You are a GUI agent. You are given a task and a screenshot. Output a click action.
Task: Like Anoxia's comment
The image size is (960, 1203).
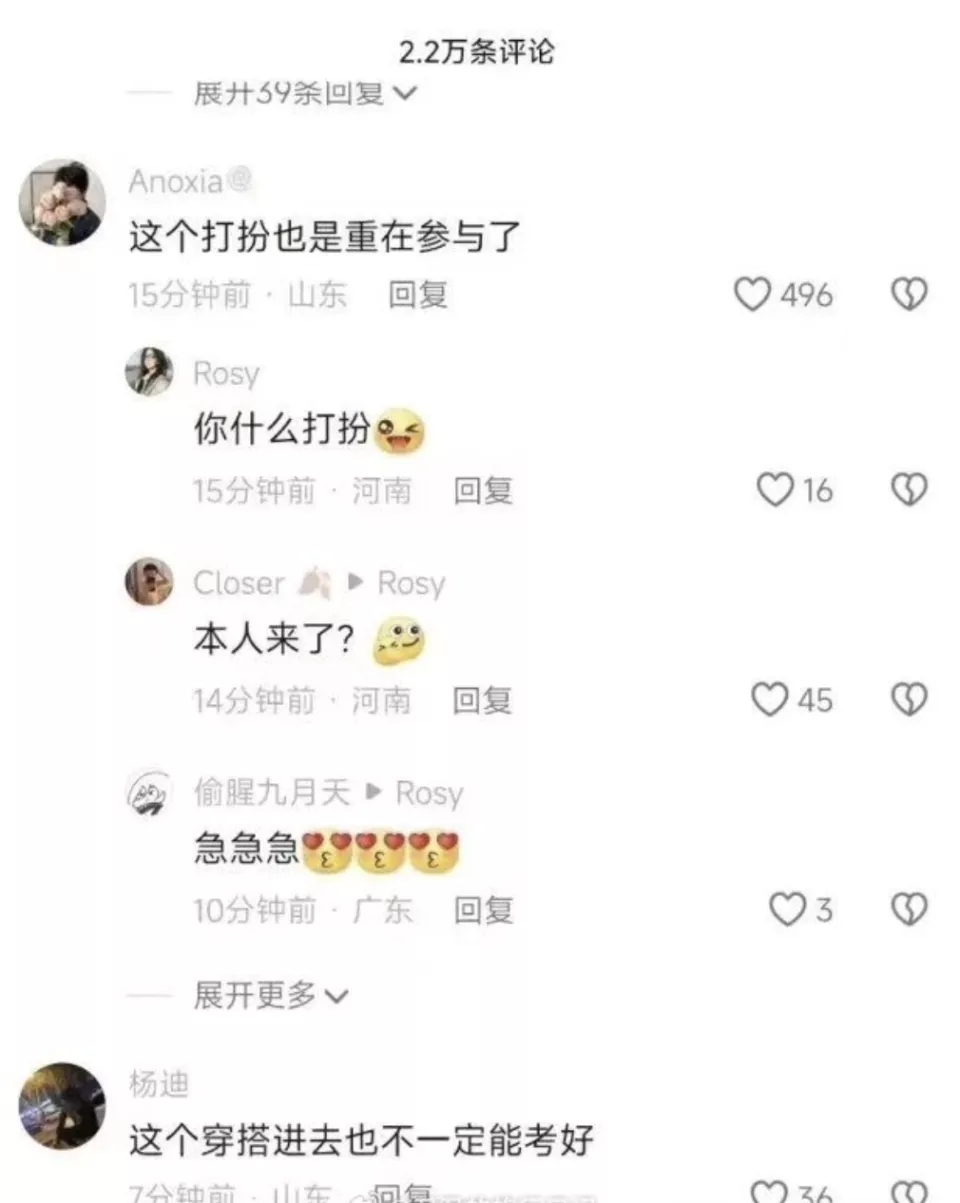(x=753, y=295)
